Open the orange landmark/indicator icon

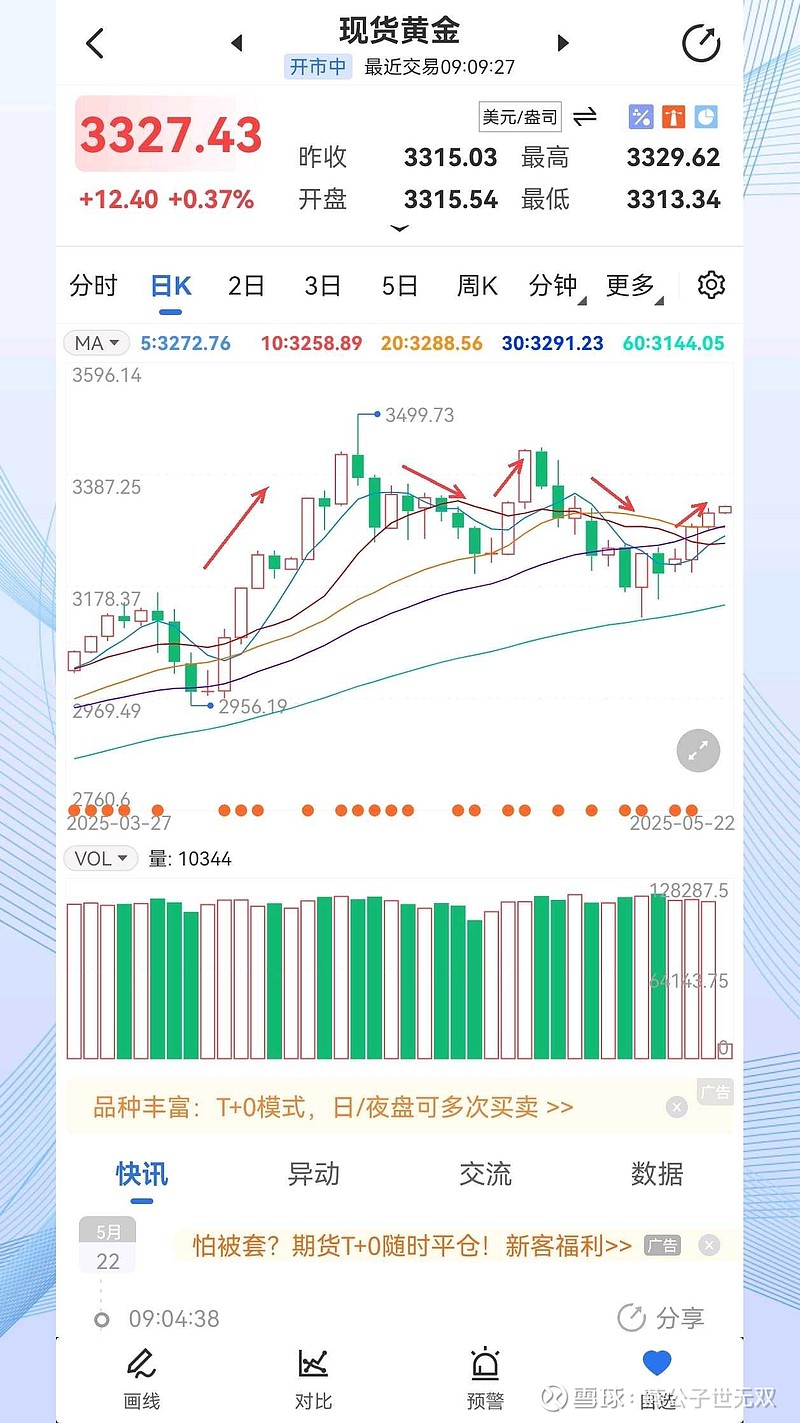(x=676, y=117)
